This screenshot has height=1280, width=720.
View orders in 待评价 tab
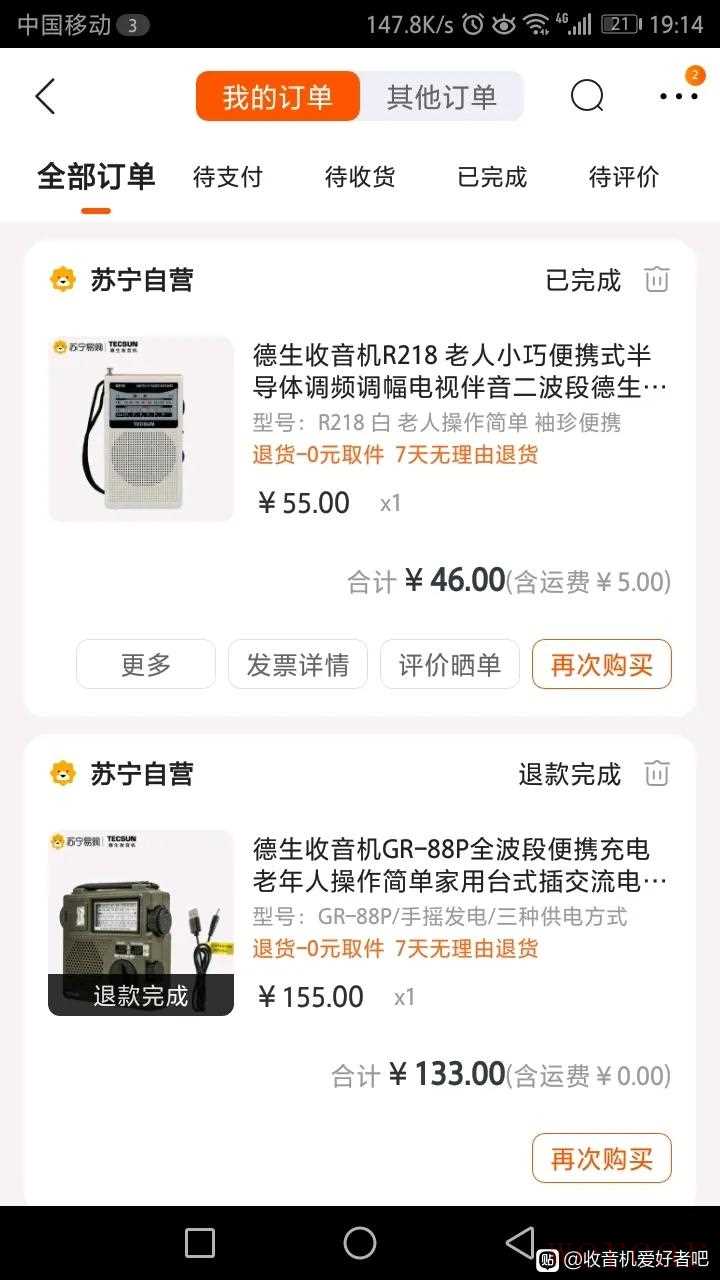click(624, 177)
